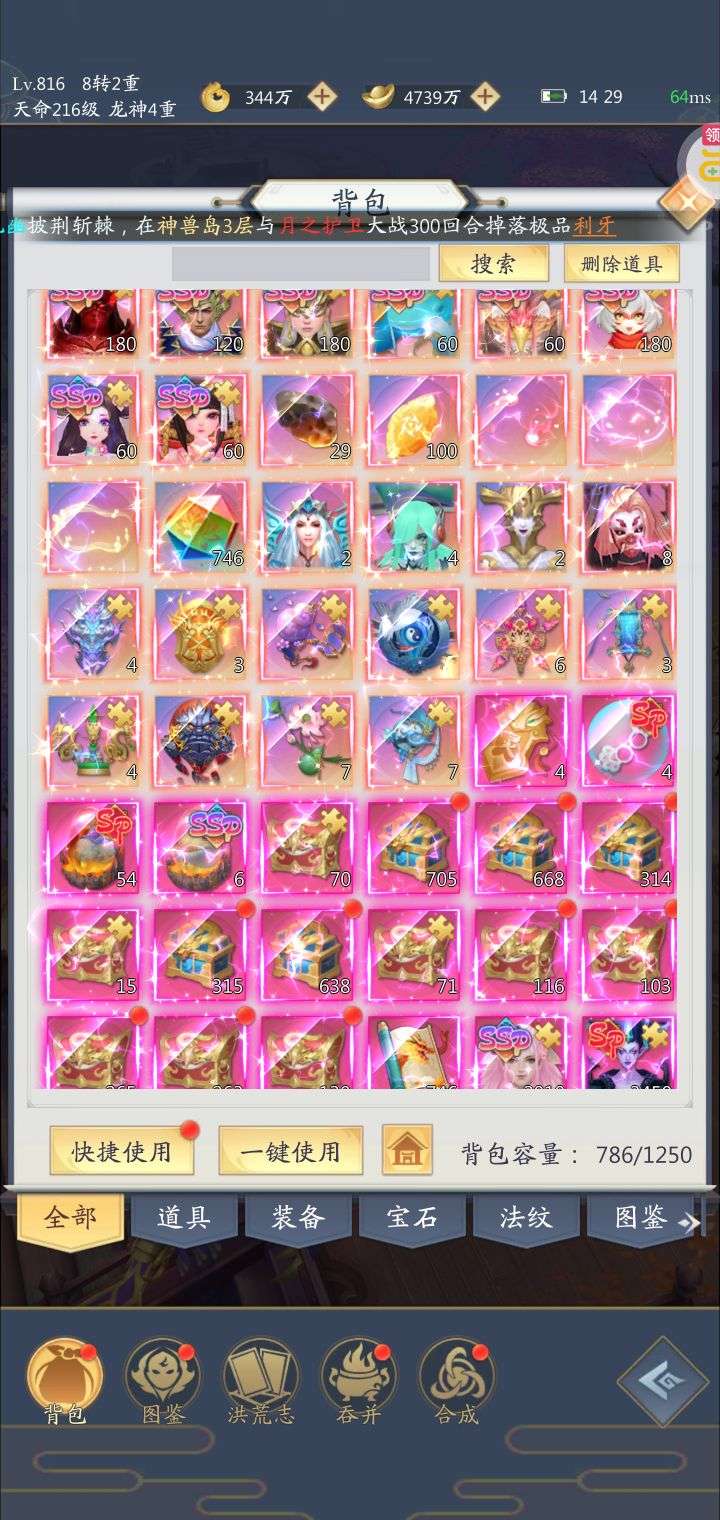
Task: Select the 全部 tab
Action: click(x=70, y=1218)
